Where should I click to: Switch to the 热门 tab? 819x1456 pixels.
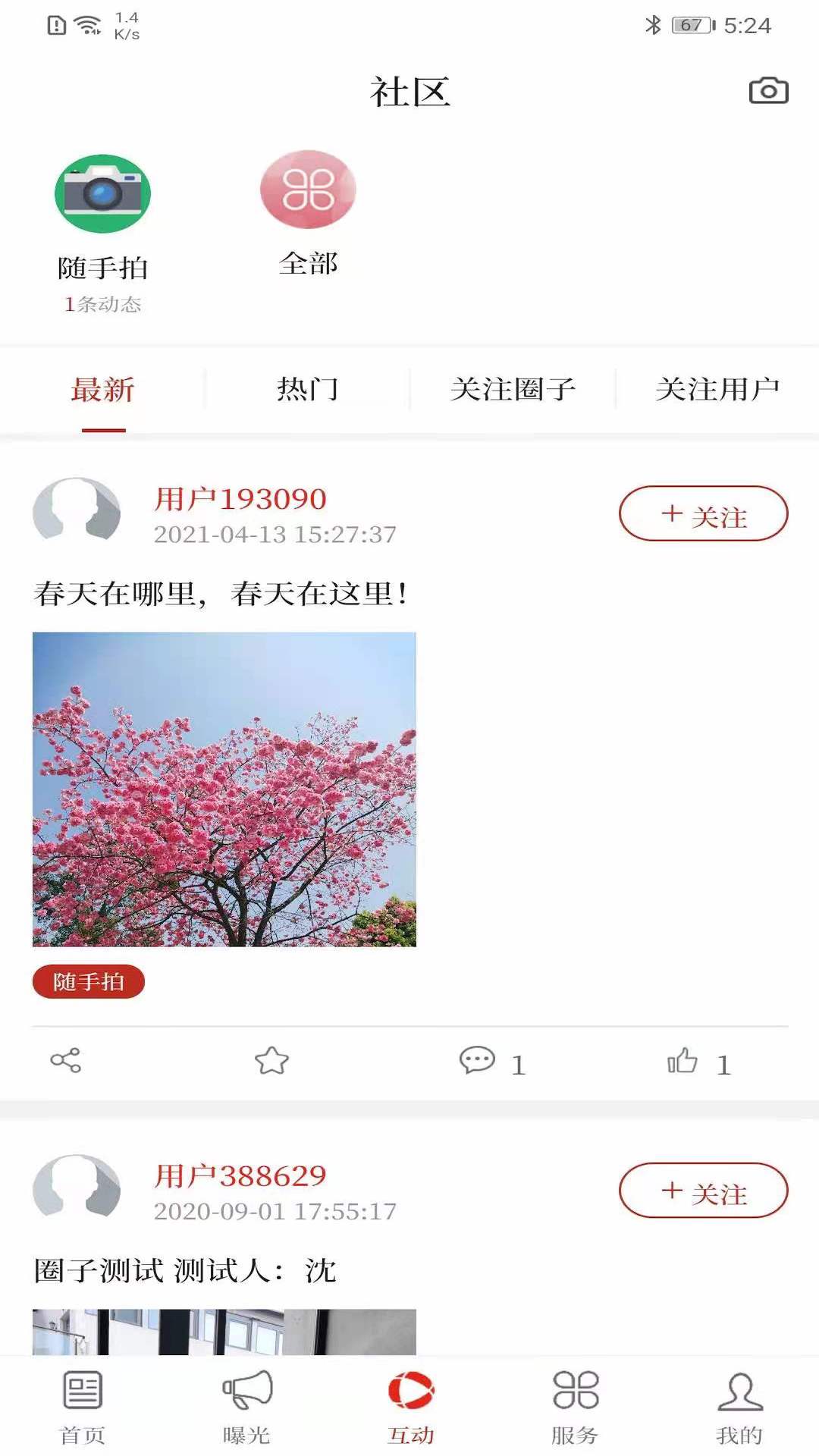click(x=307, y=388)
